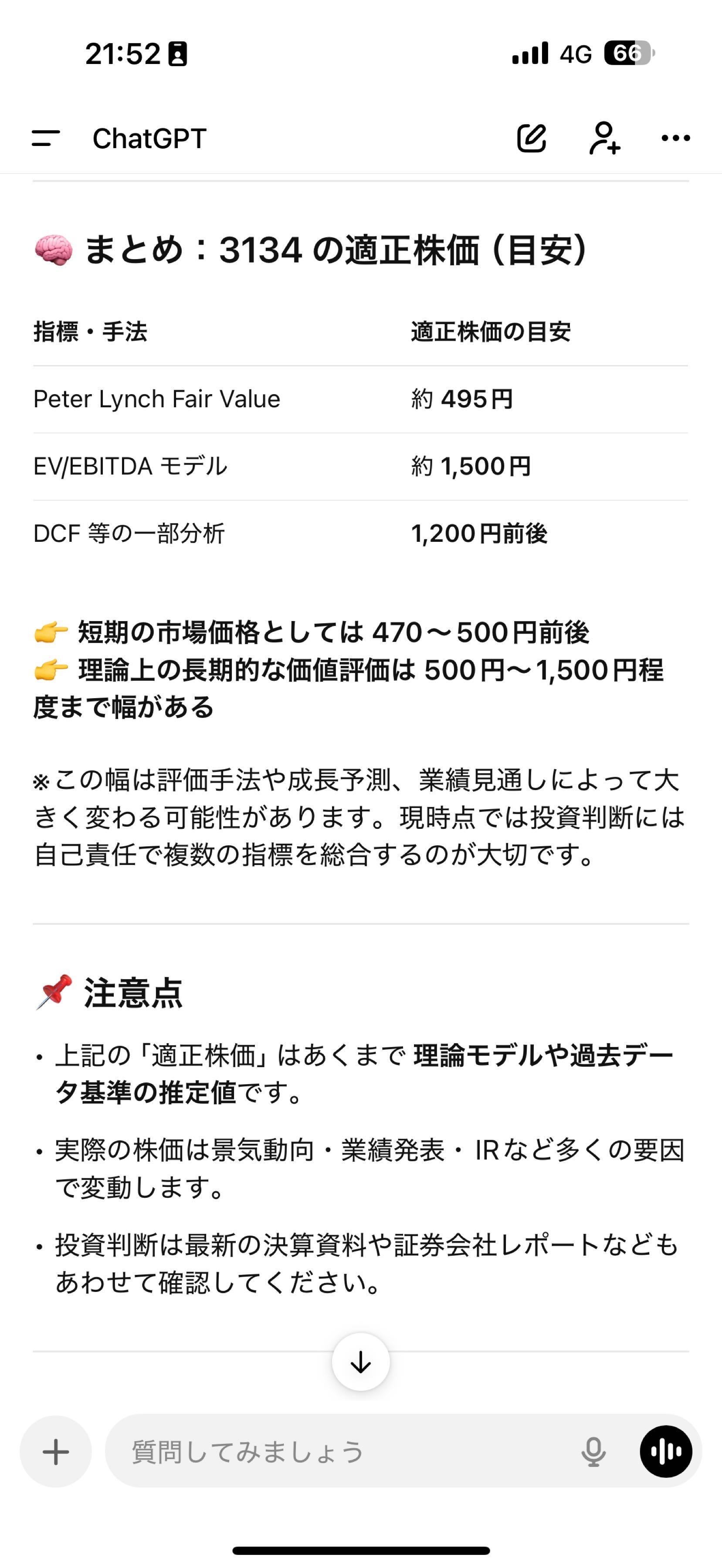
Task: Tap the EV/EBITDA モデル table entry
Action: point(244,466)
